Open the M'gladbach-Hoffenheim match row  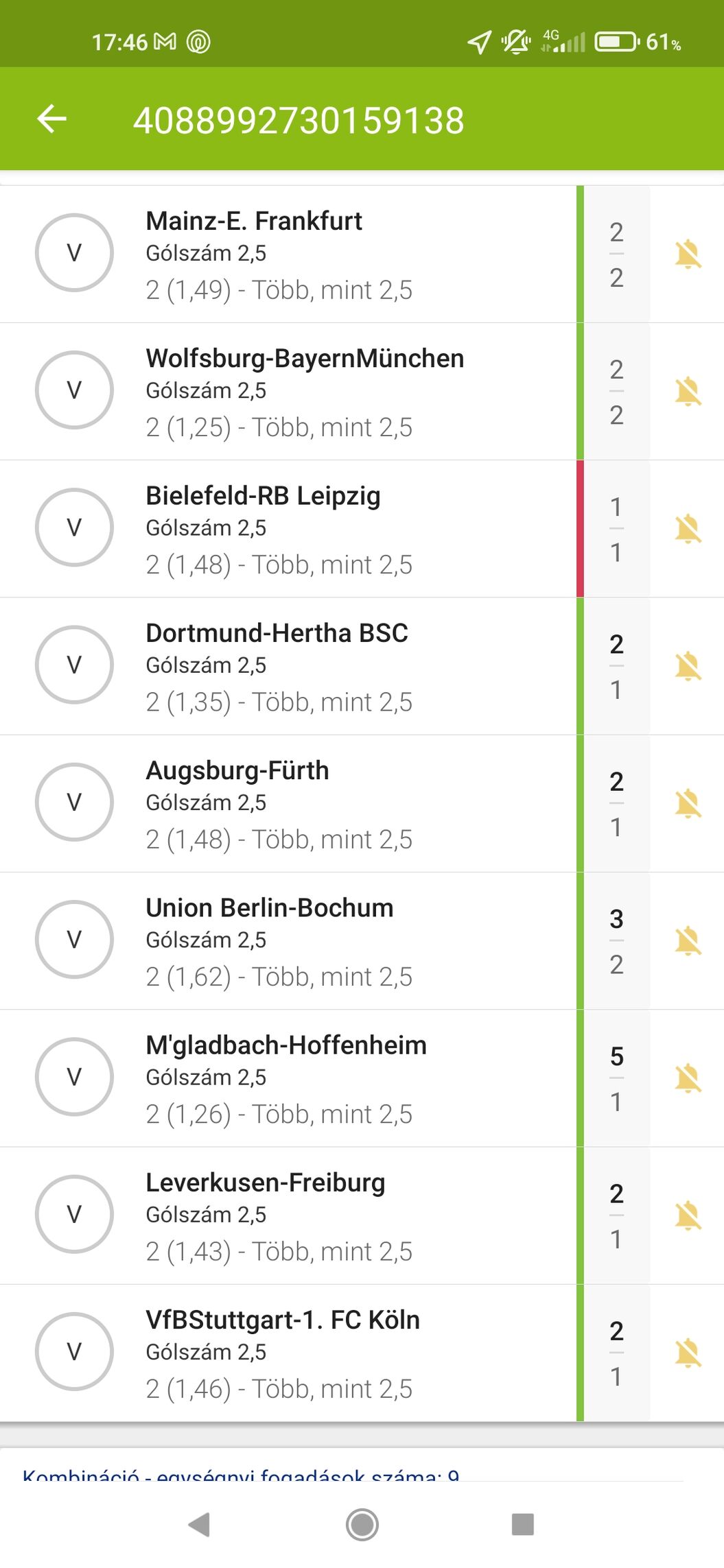288,1078
